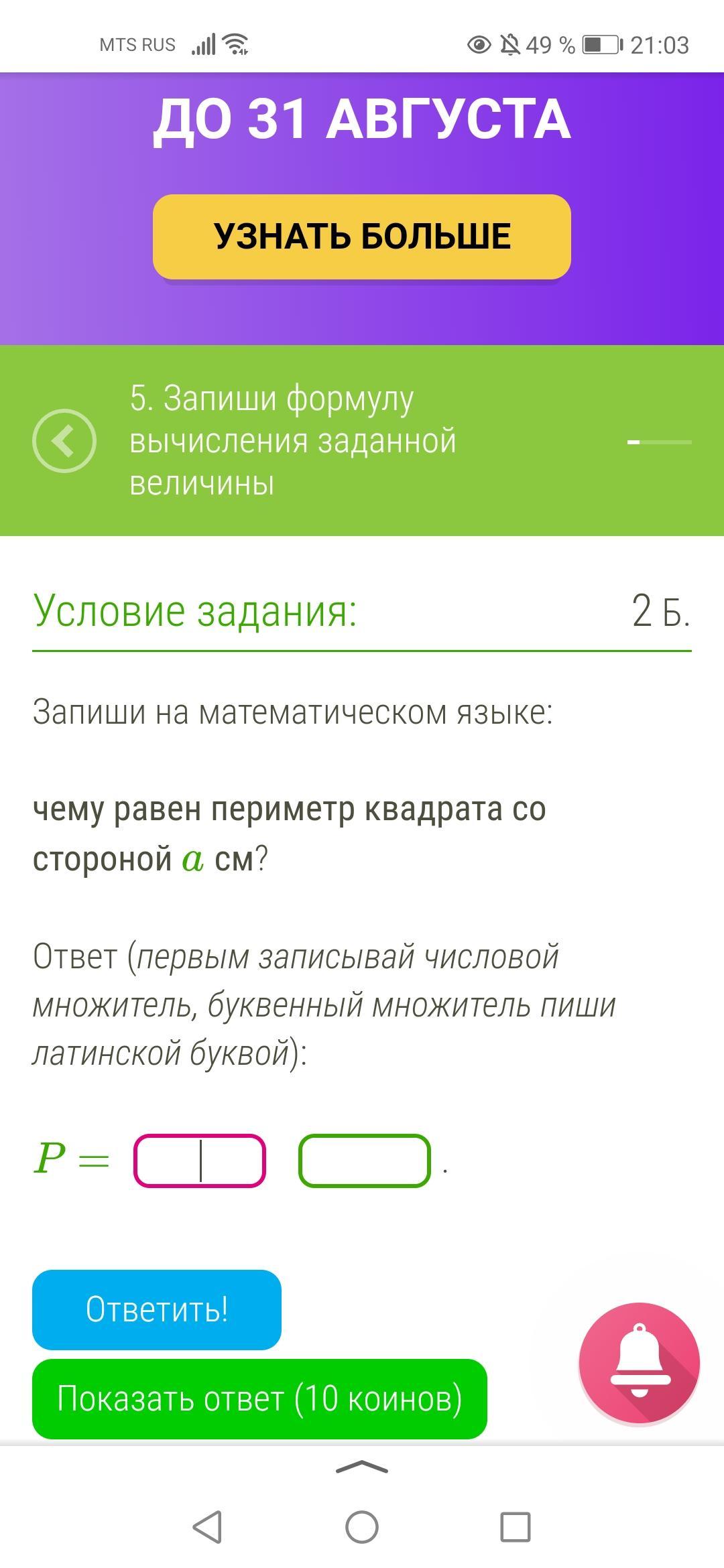Open recent apps from the navigation bar
This screenshot has width=724, height=1568.
(516, 1527)
